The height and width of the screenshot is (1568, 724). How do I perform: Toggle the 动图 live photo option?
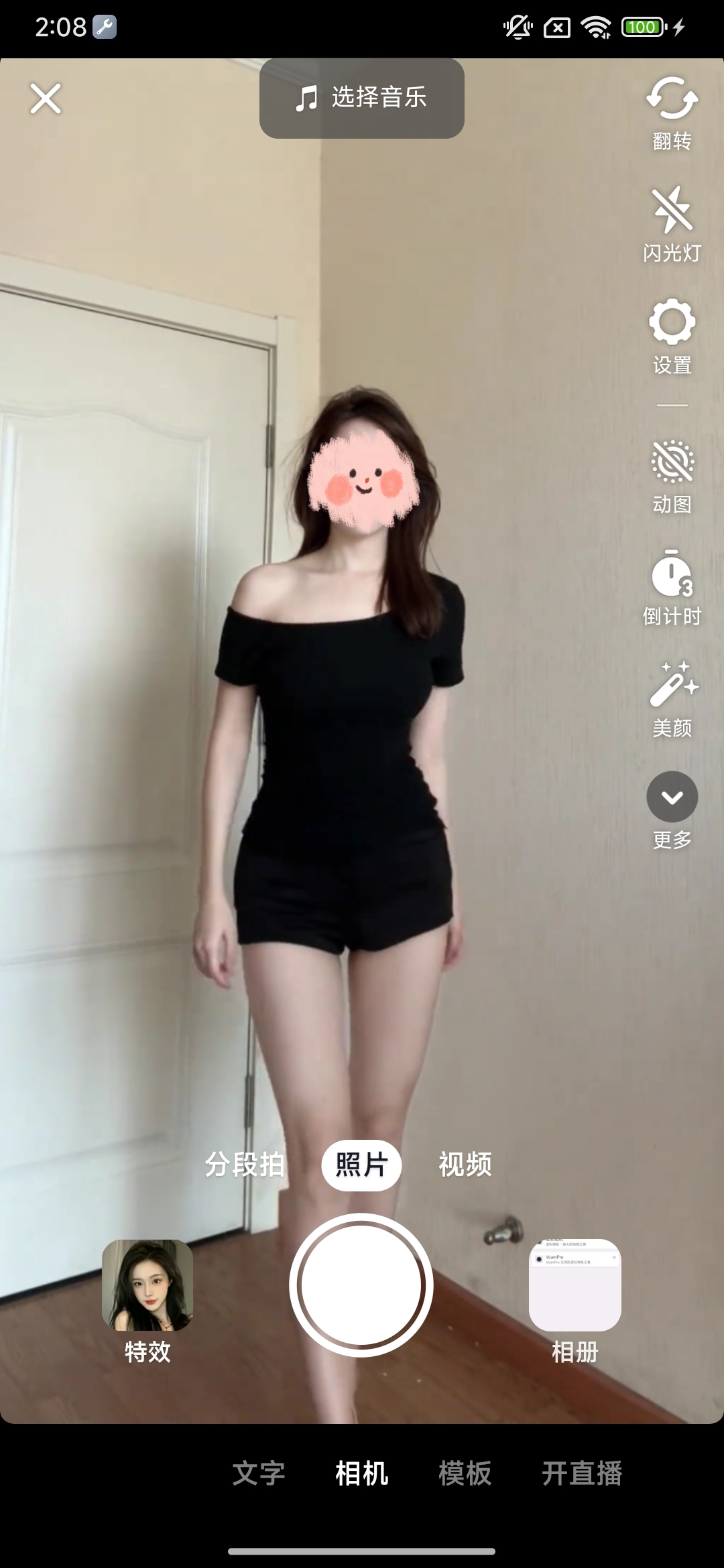coord(672,476)
